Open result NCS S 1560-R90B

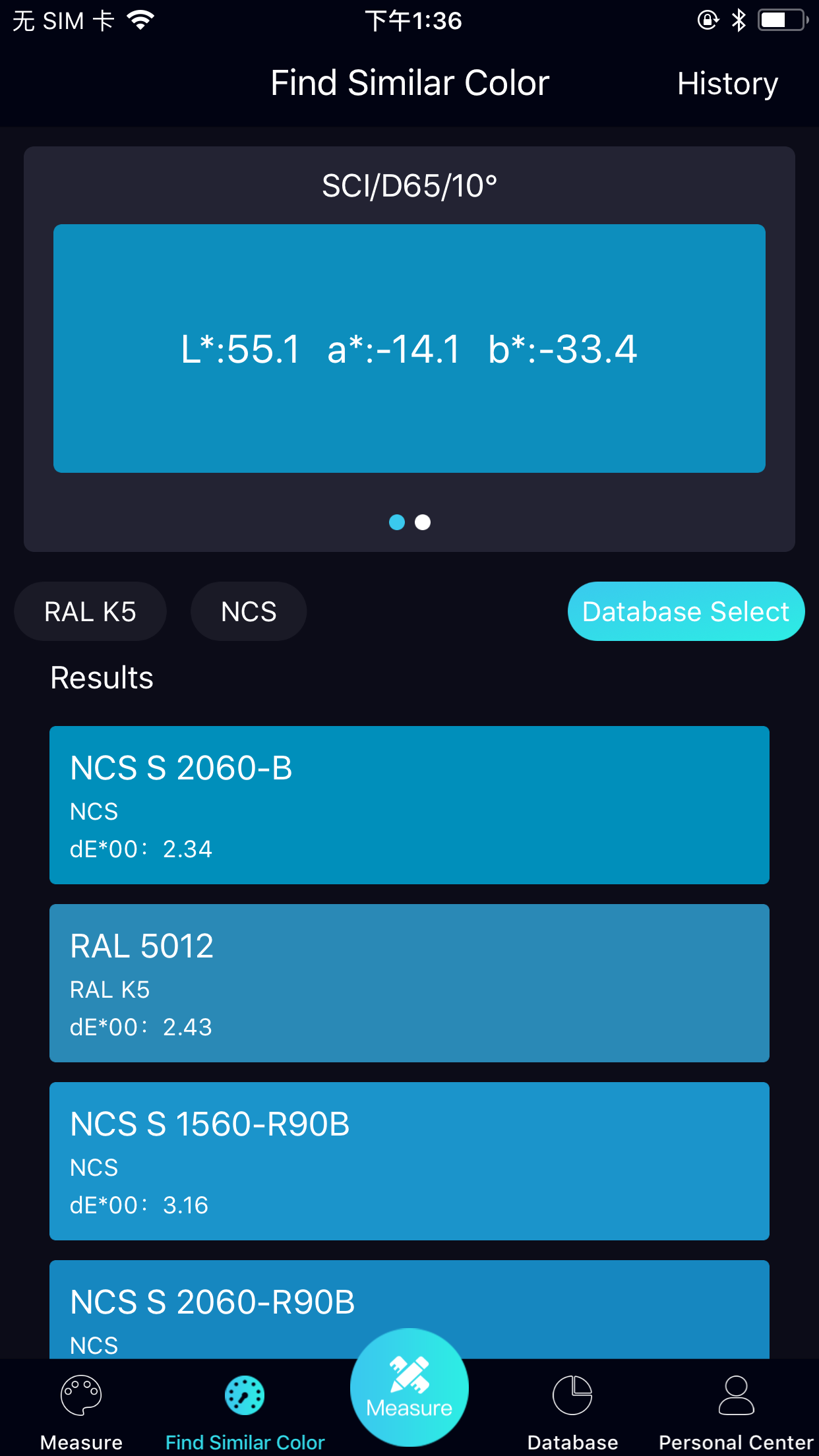409,1161
